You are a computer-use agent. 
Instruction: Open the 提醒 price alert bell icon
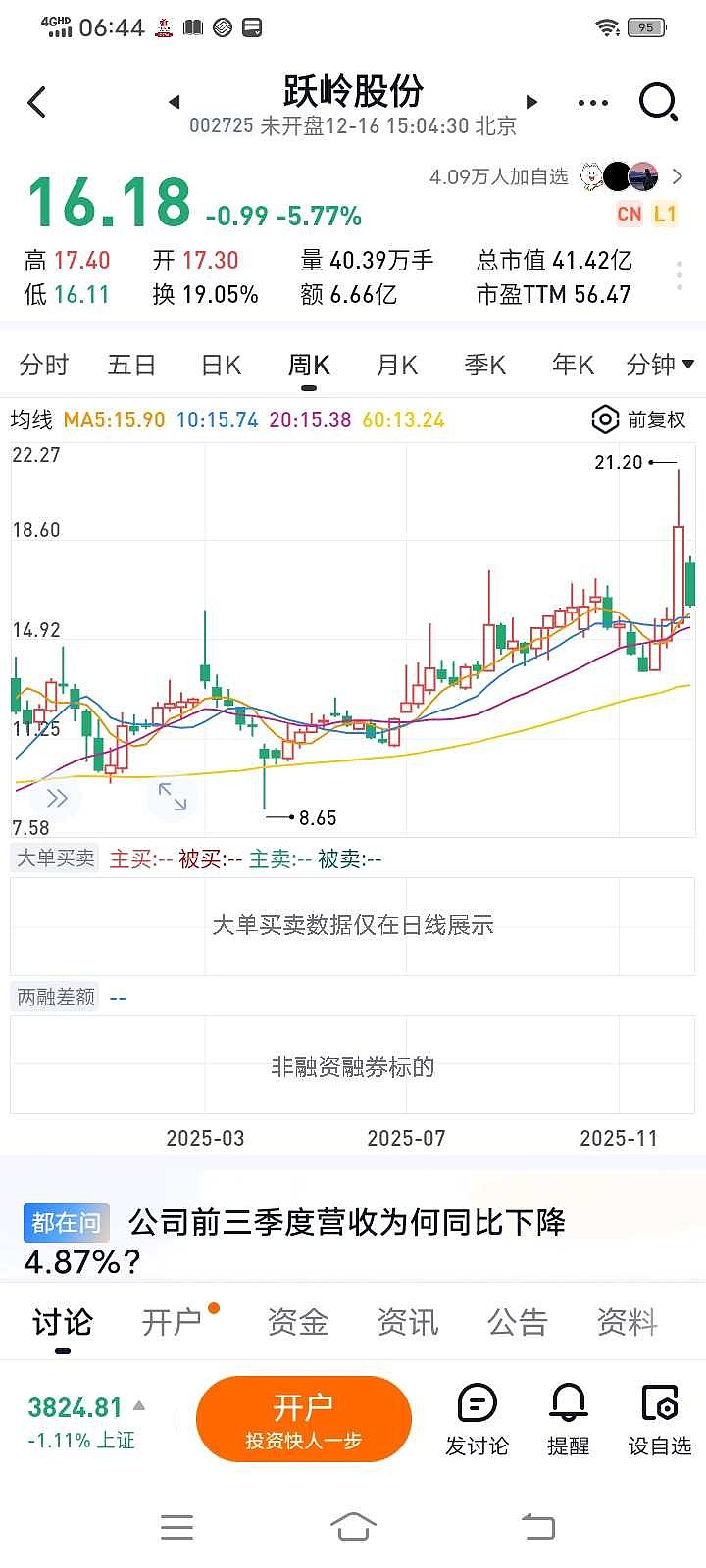pos(567,1416)
